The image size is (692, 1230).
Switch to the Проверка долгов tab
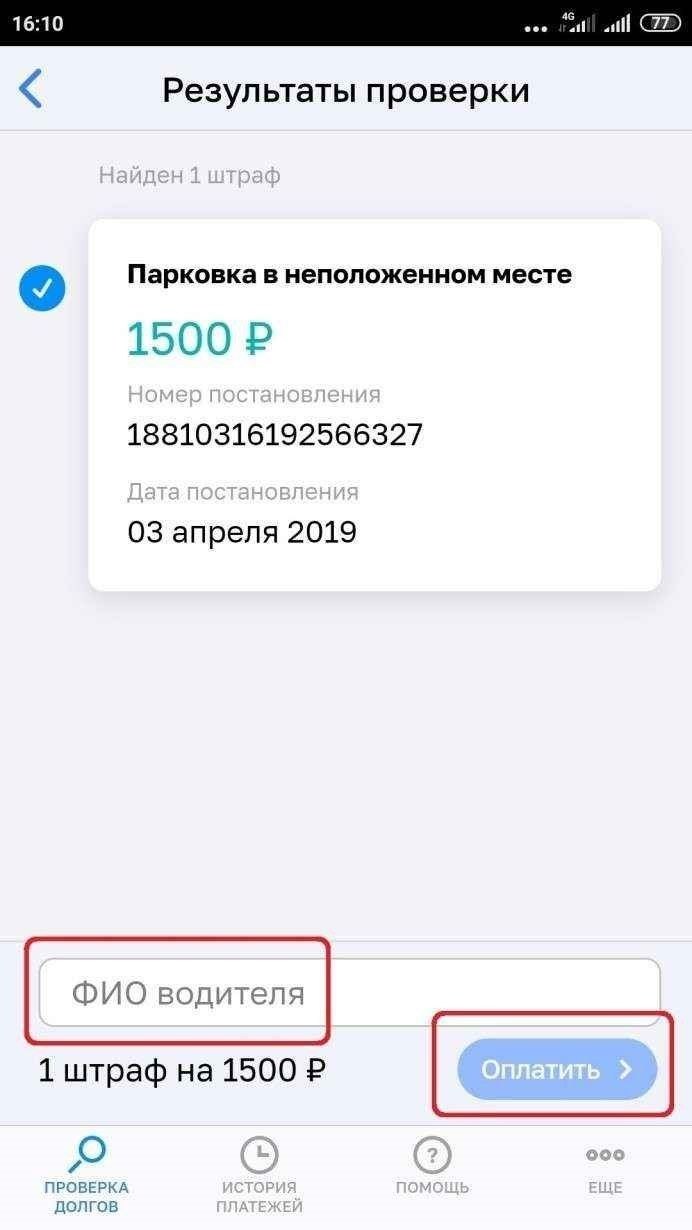86,1173
